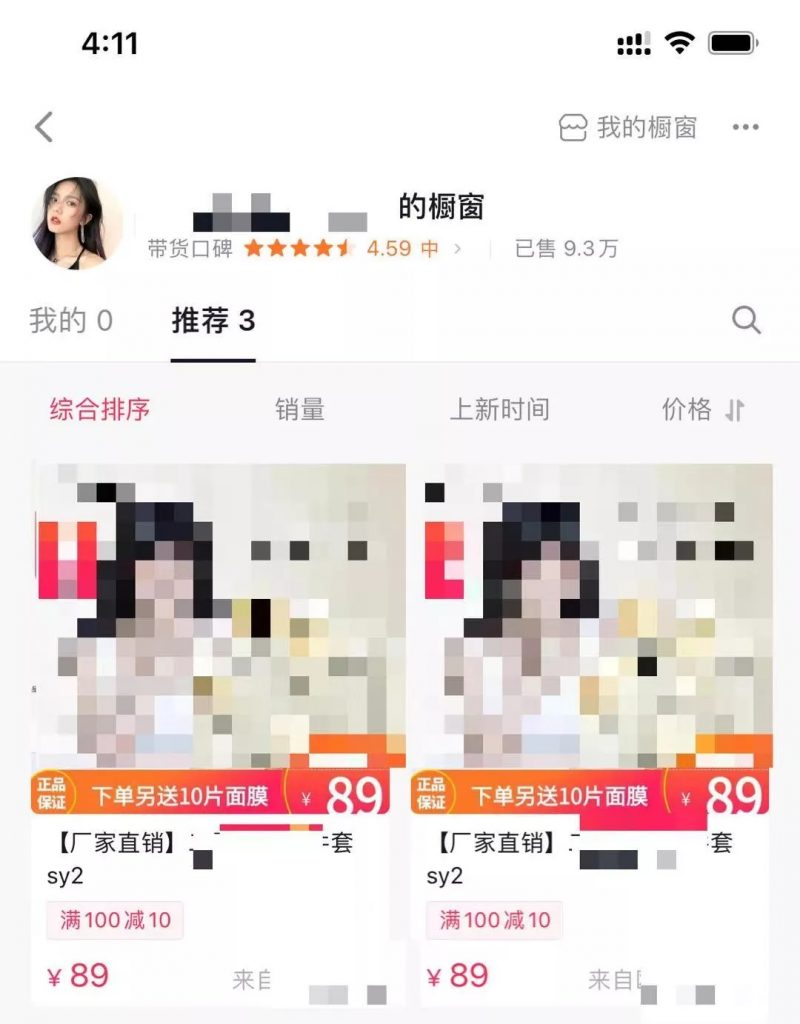Open the seller's profile avatar

click(x=78, y=224)
